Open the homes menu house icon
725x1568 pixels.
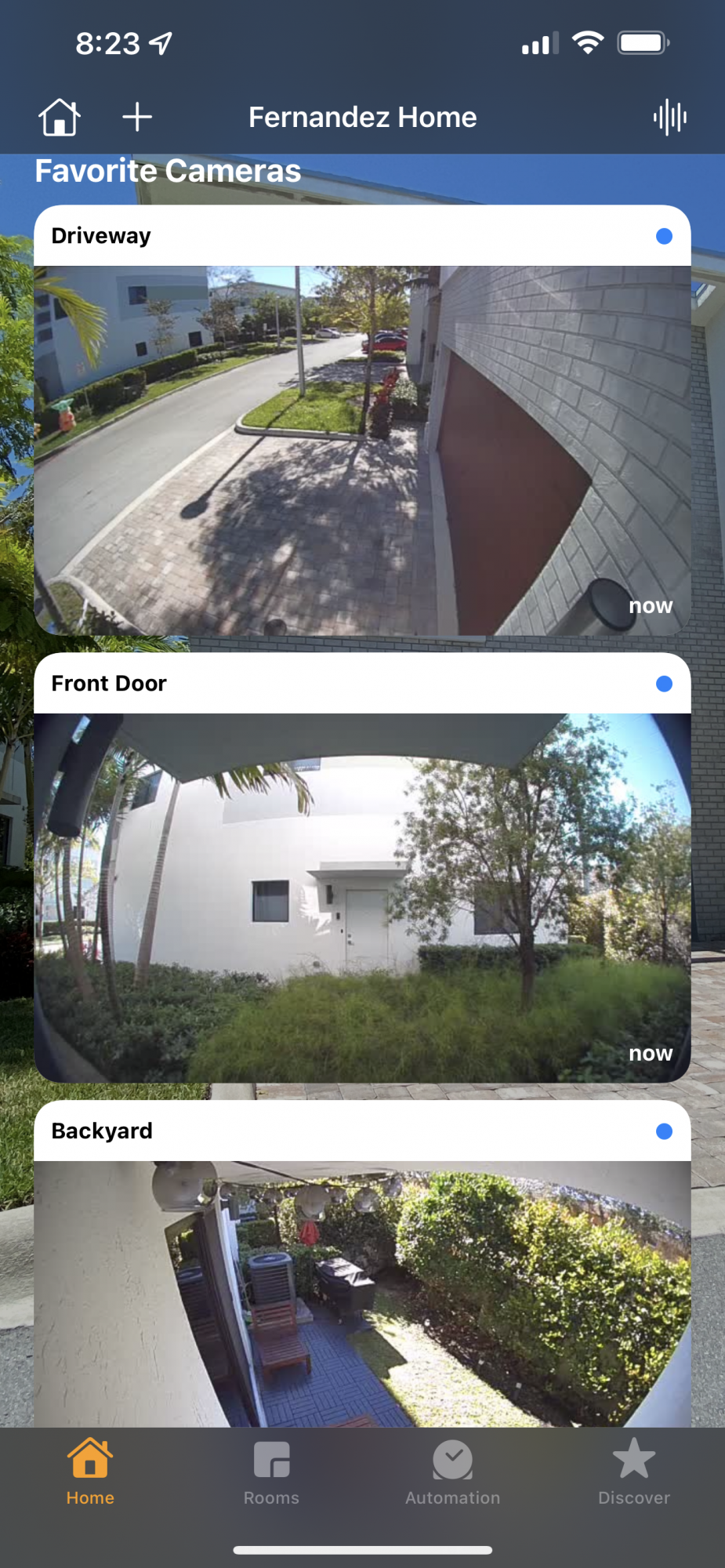[x=60, y=118]
